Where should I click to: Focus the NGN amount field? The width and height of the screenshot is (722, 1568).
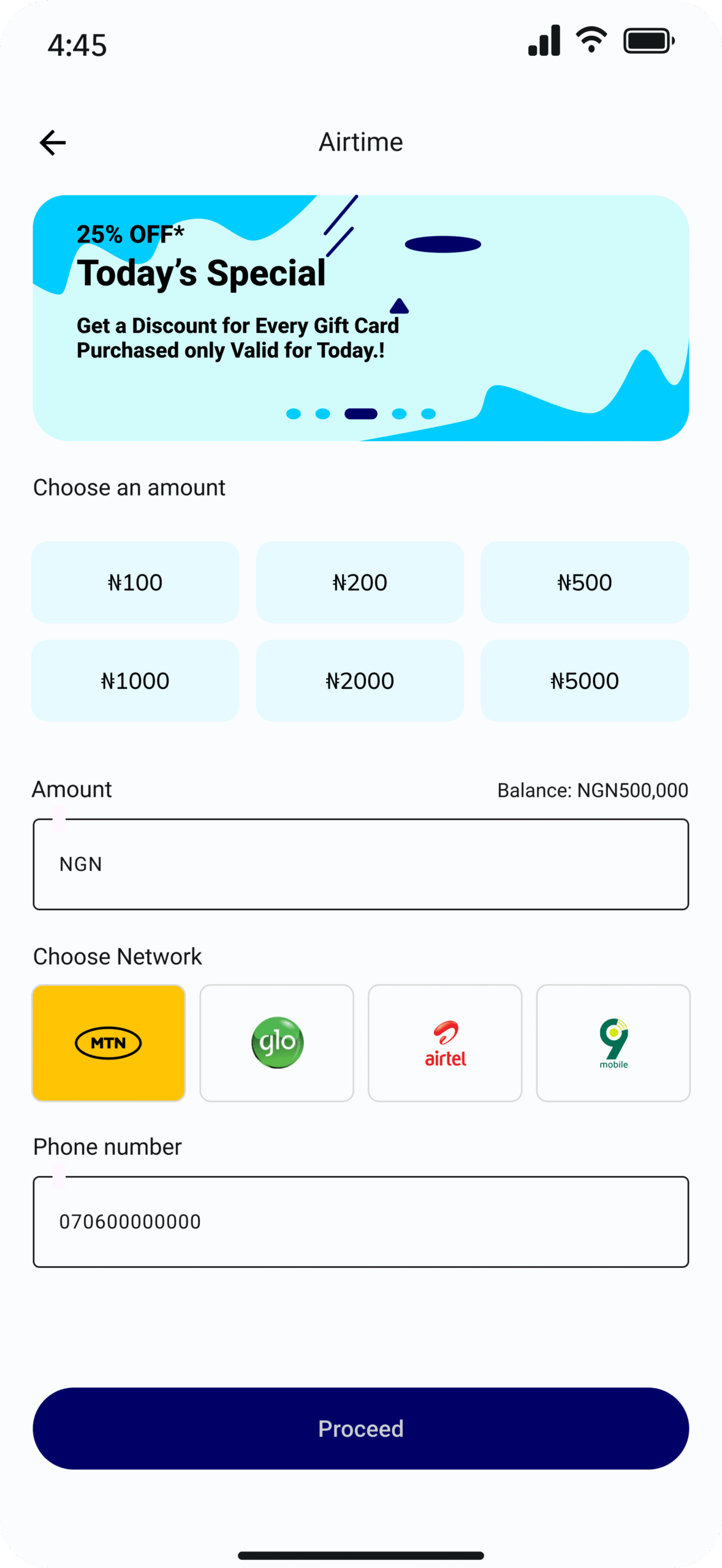(360, 864)
